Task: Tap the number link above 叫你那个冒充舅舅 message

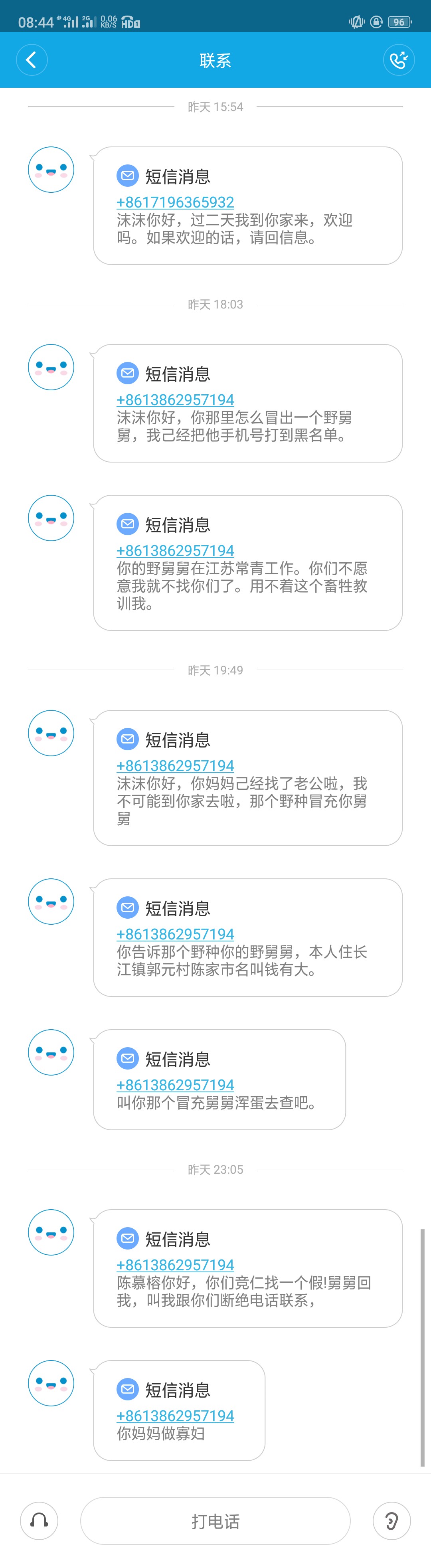Action: 175,1085
